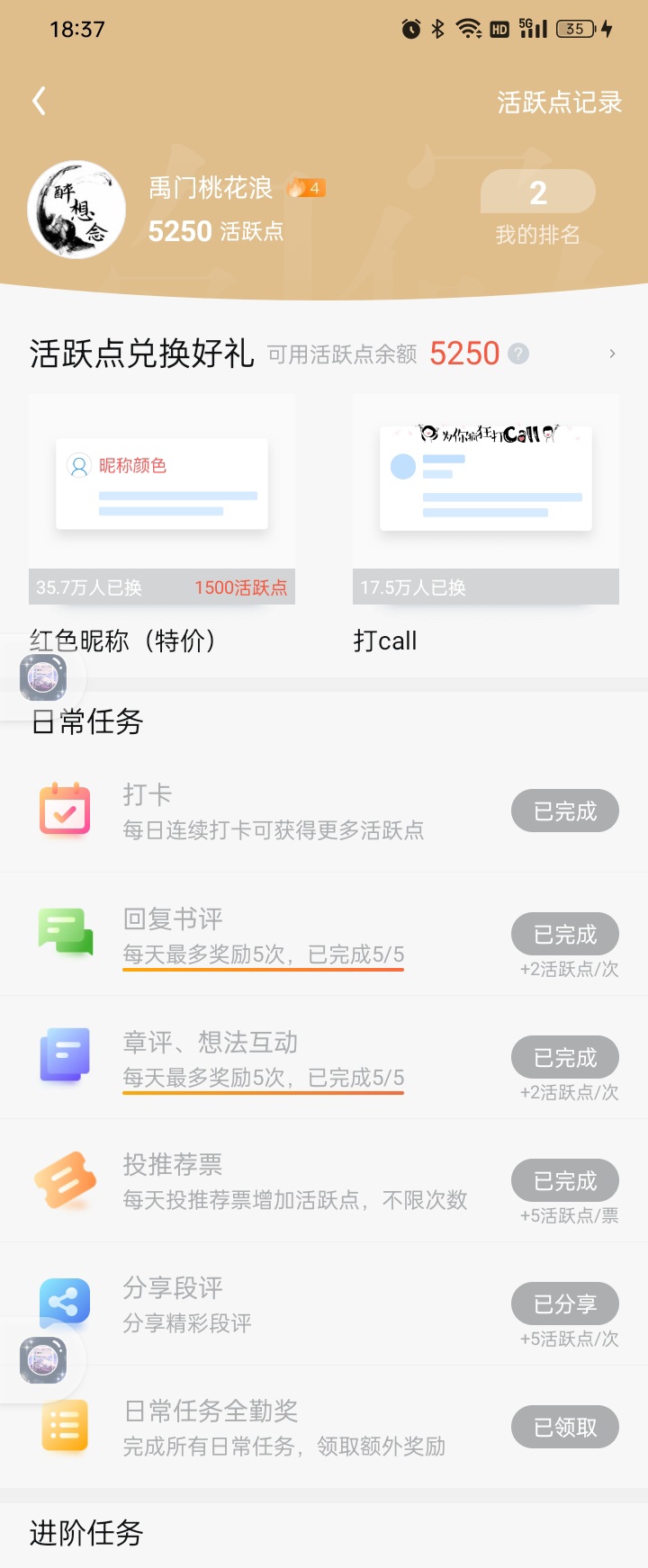Open 活跃点记录 history
This screenshot has height=1568, width=648.
[x=559, y=103]
